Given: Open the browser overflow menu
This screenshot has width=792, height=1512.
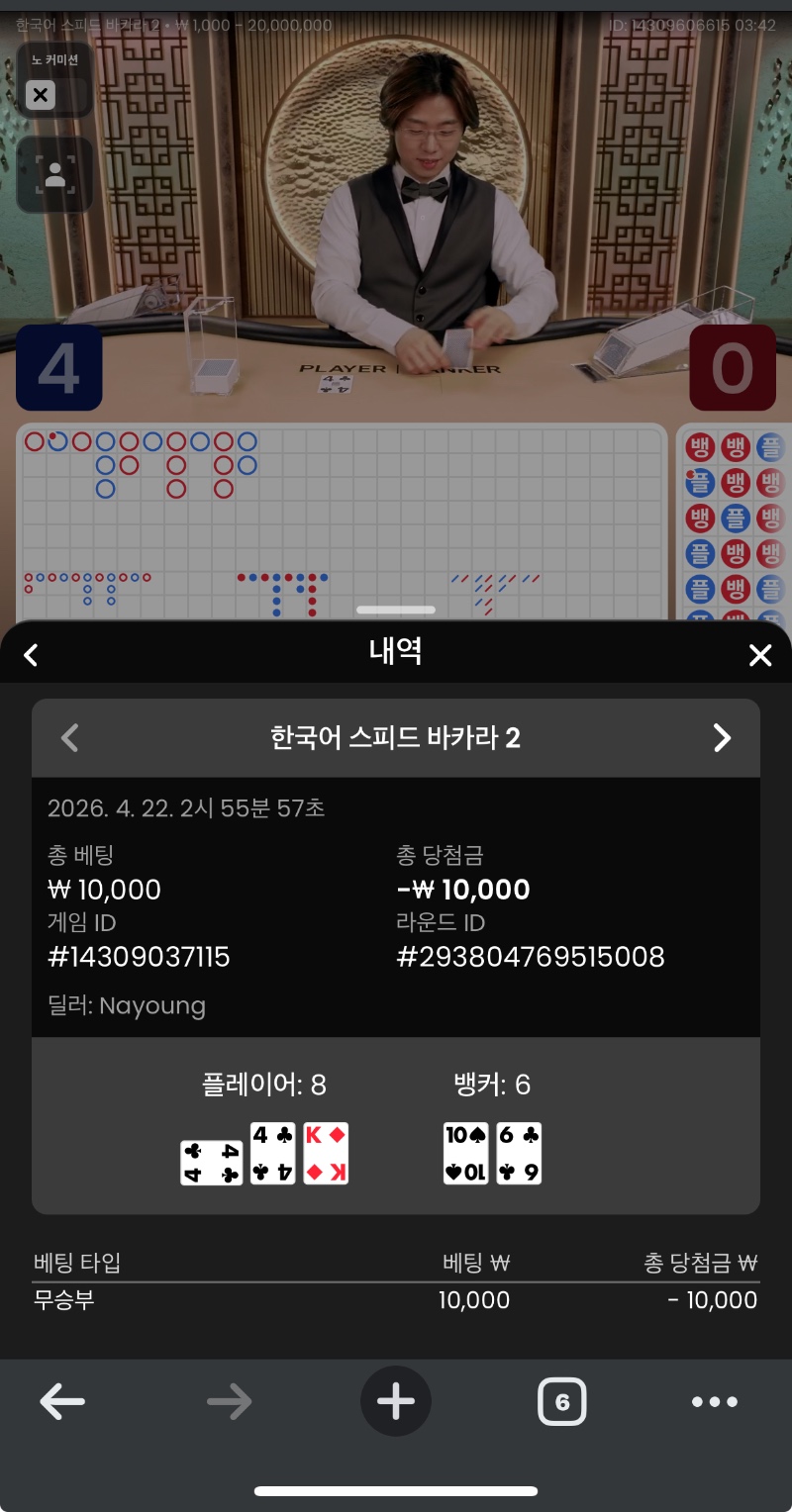Looking at the screenshot, I should tap(715, 1401).
